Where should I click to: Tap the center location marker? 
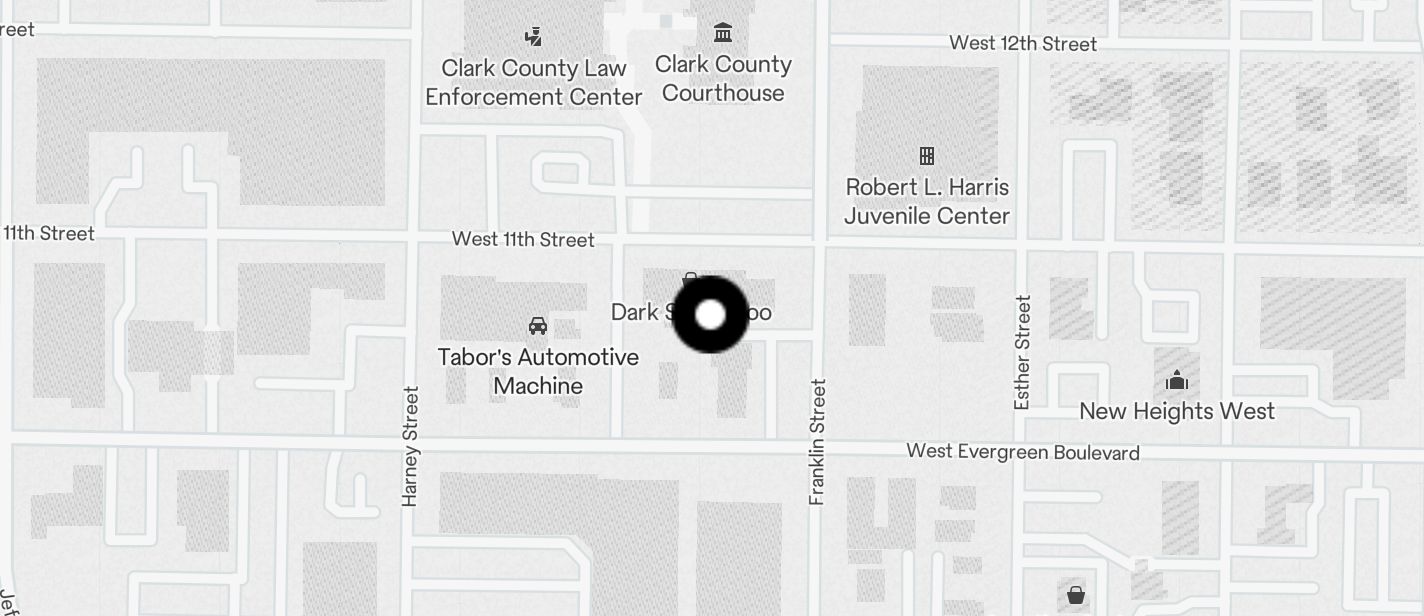[710, 315]
